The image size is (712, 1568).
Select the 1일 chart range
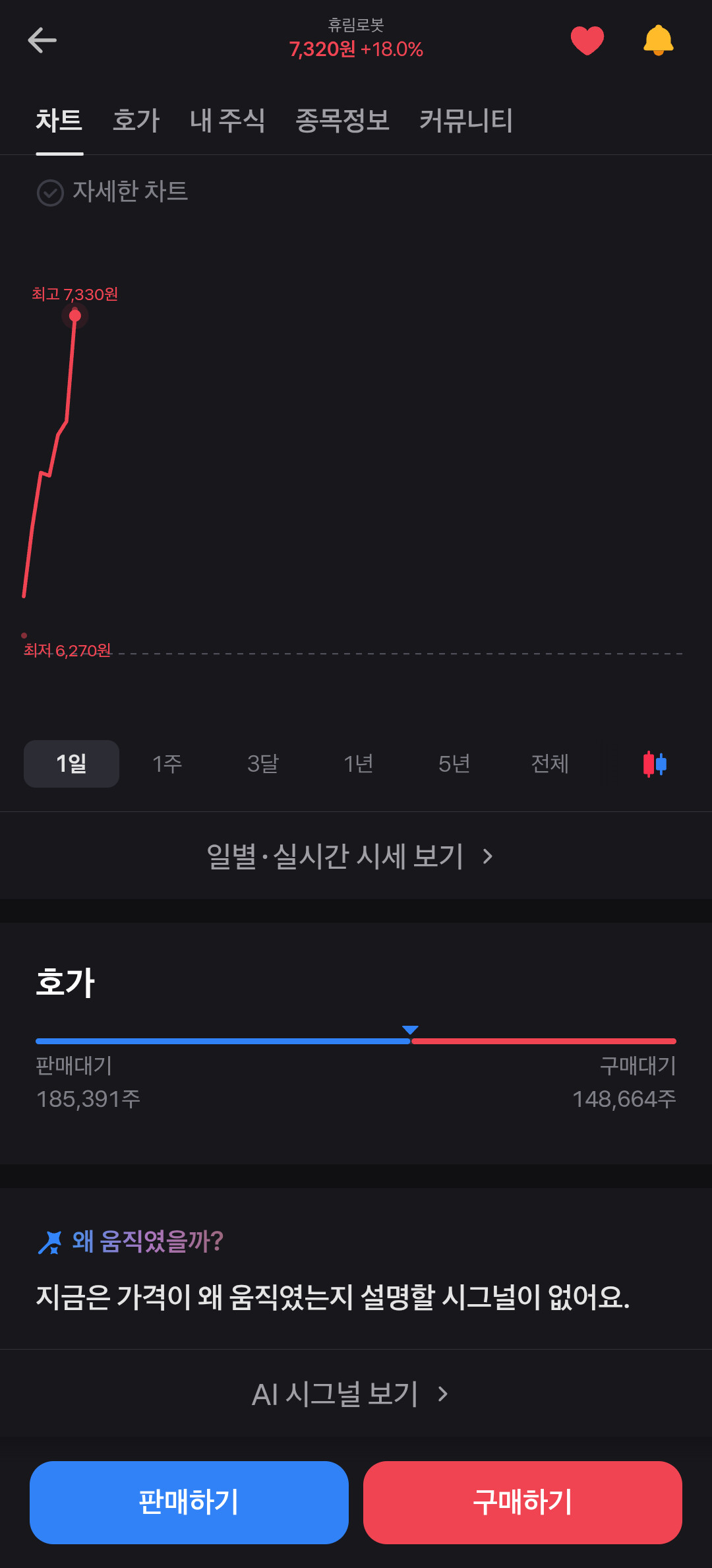71,764
